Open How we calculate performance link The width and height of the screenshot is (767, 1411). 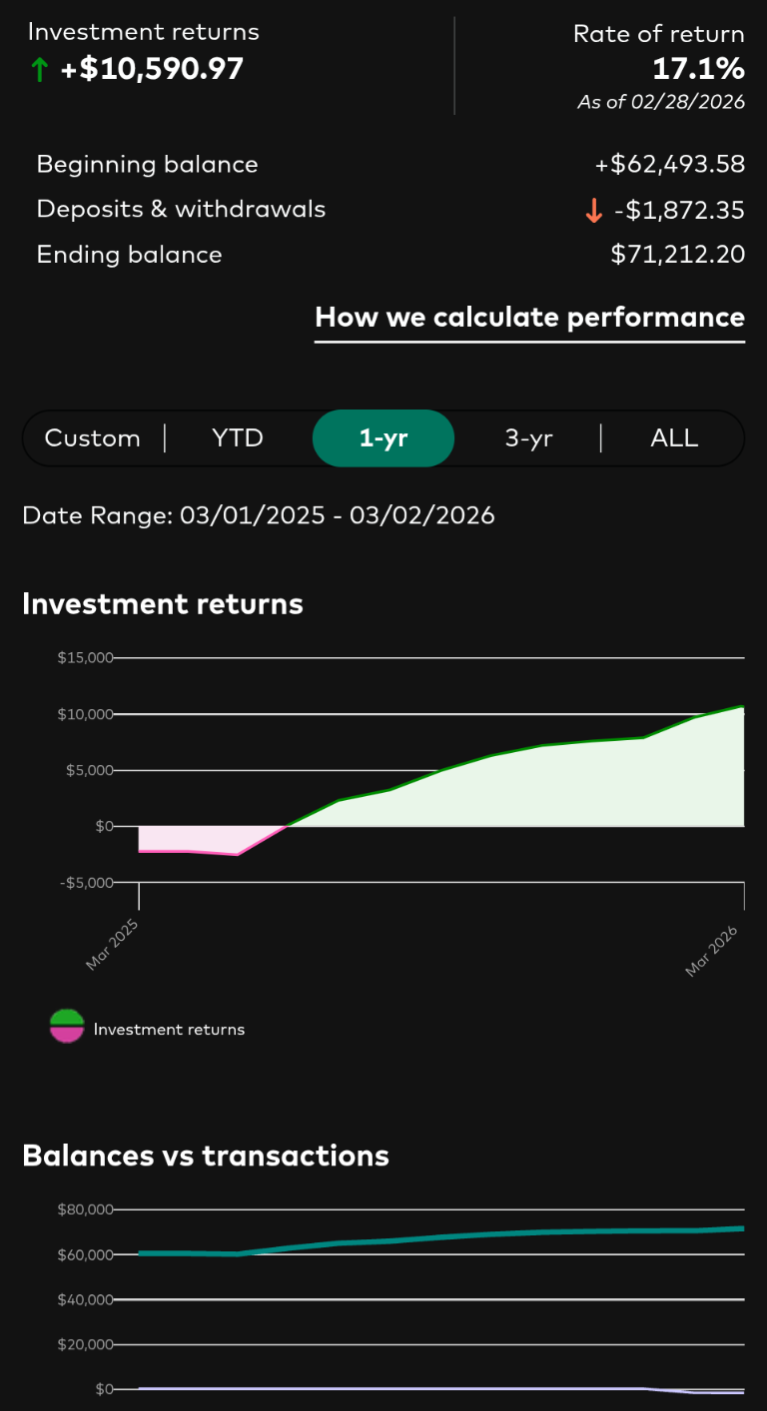click(529, 318)
